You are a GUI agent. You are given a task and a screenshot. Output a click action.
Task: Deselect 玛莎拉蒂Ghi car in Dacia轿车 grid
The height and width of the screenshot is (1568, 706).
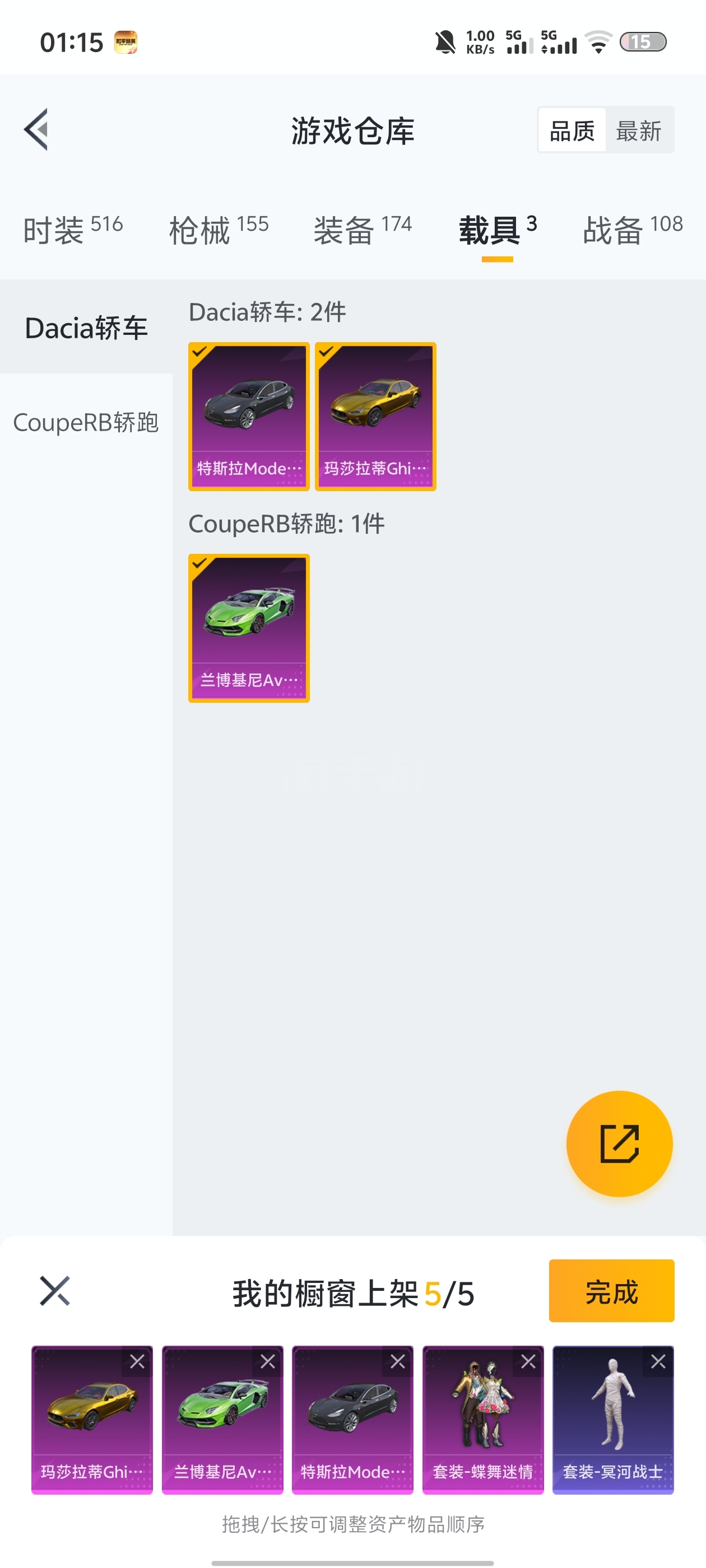[375, 416]
